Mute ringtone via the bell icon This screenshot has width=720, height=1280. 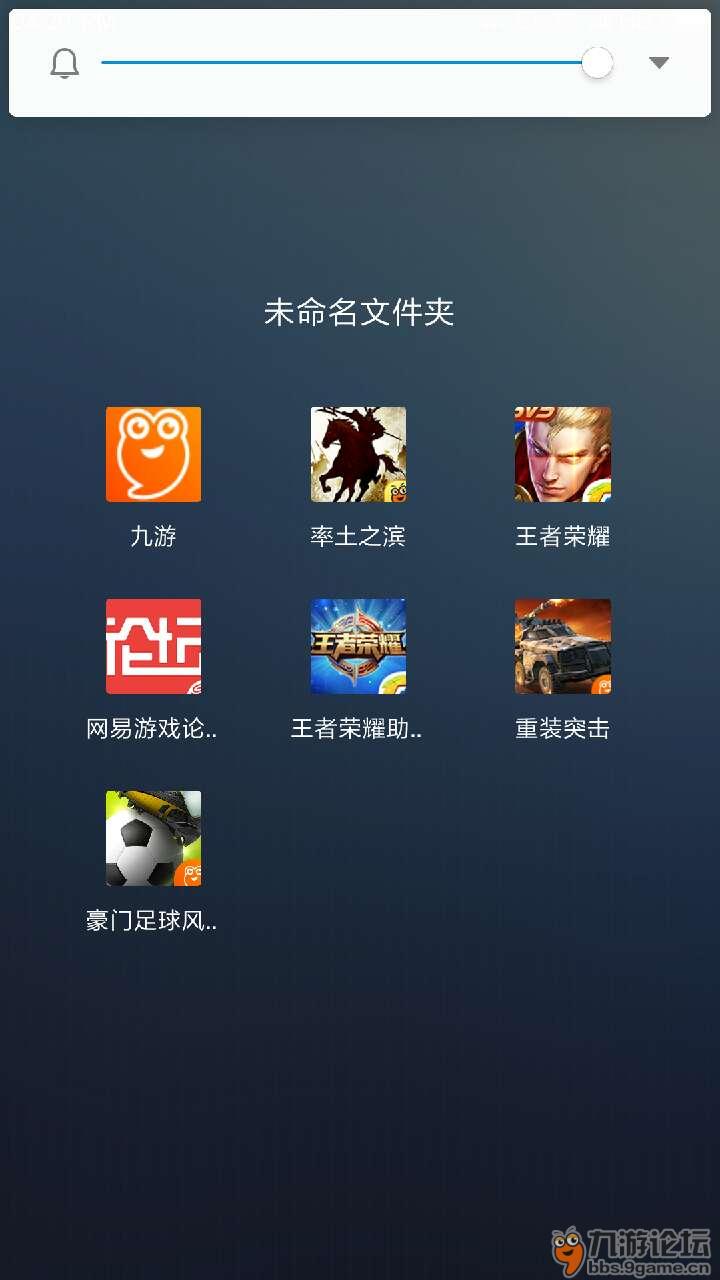click(x=65, y=63)
